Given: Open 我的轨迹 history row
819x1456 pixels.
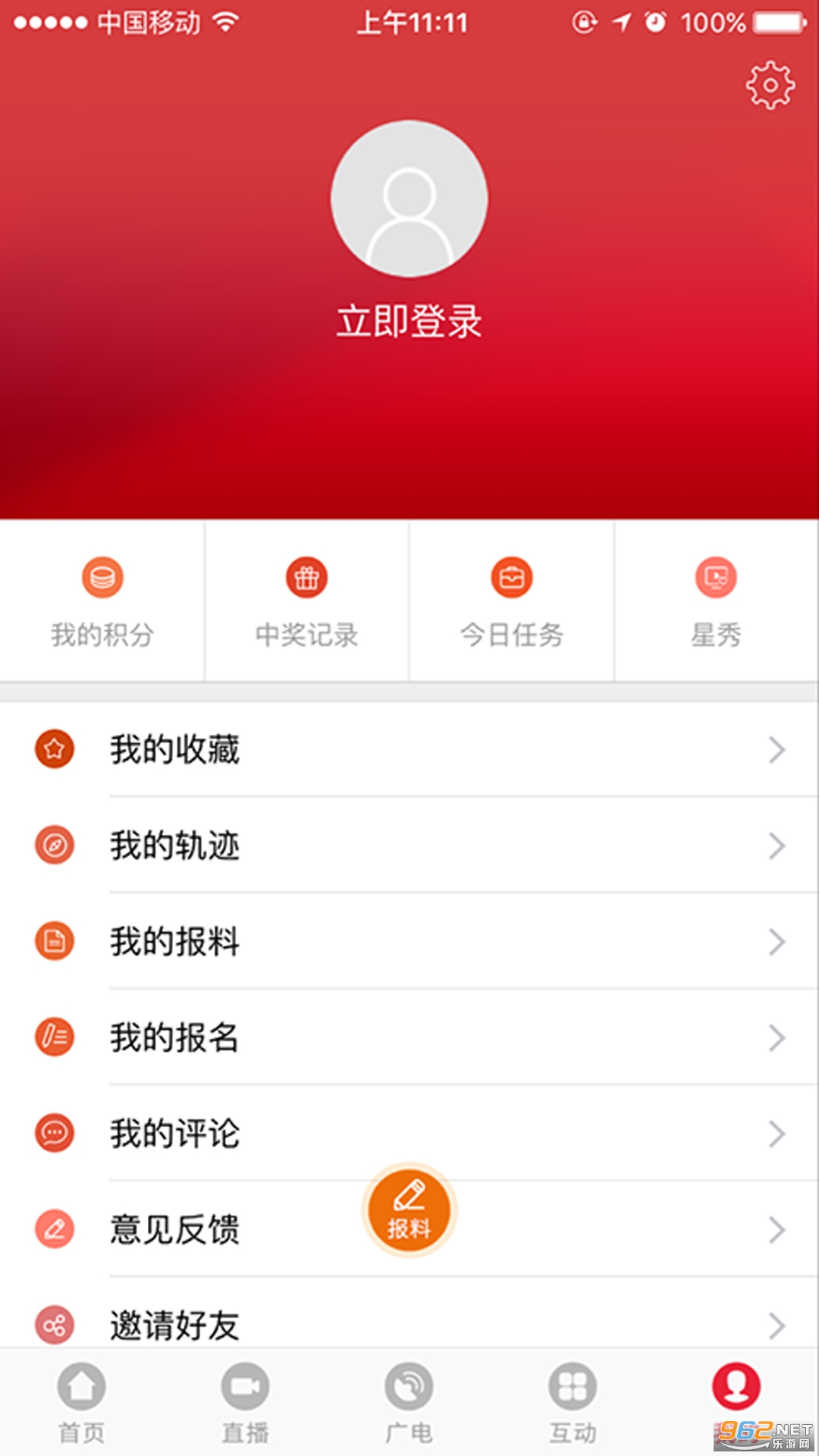Looking at the screenshot, I should click(x=409, y=846).
